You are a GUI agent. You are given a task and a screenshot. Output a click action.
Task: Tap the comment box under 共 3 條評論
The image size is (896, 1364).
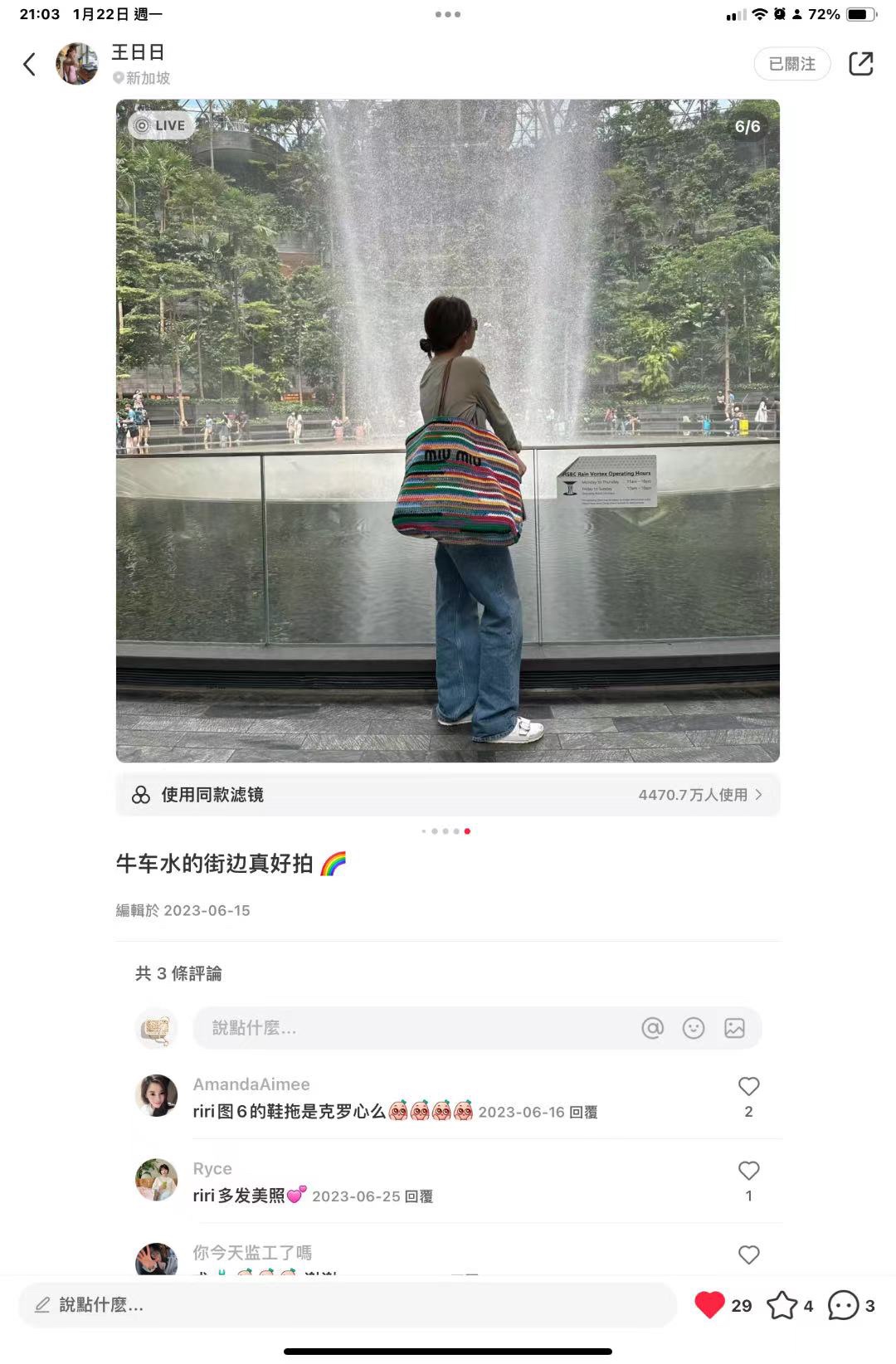[x=415, y=1028]
